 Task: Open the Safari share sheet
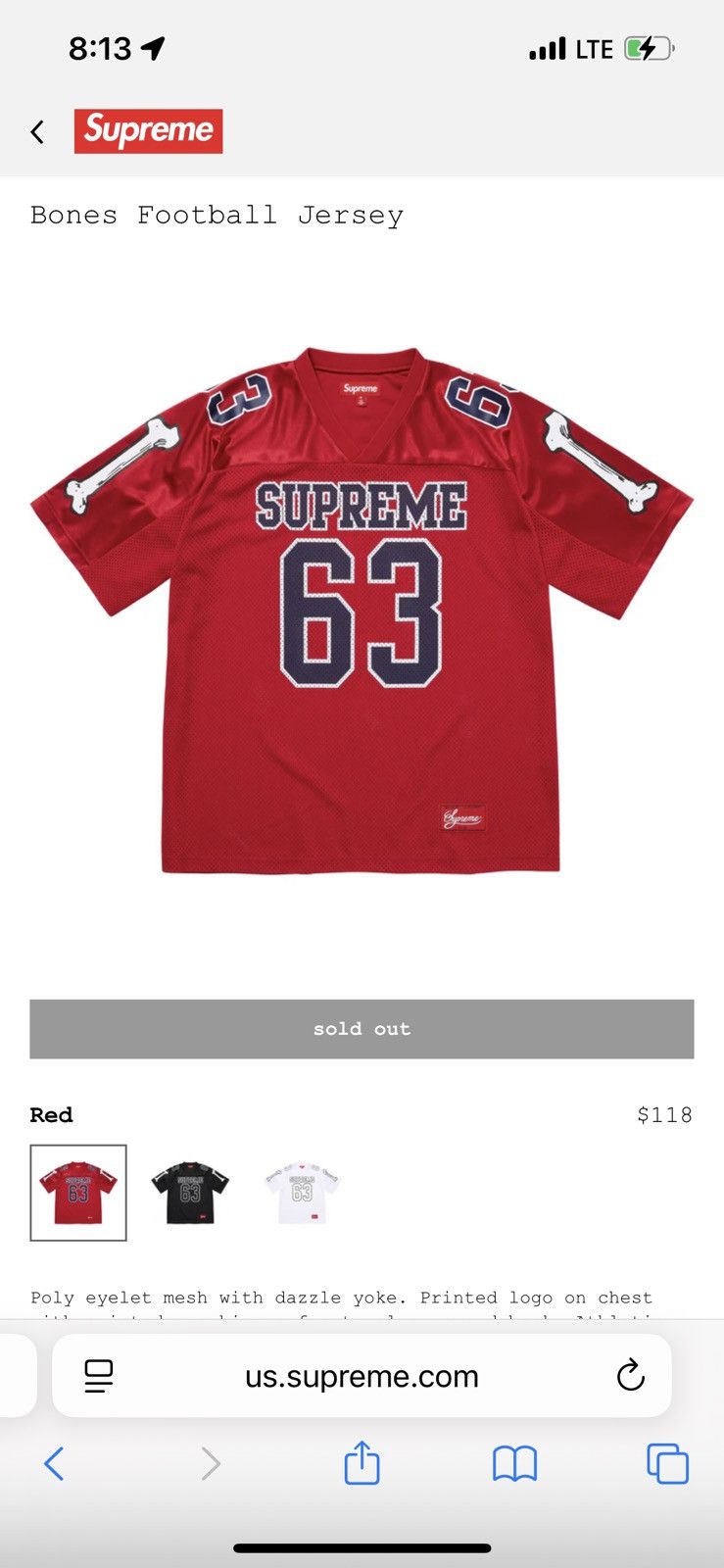(x=362, y=1463)
